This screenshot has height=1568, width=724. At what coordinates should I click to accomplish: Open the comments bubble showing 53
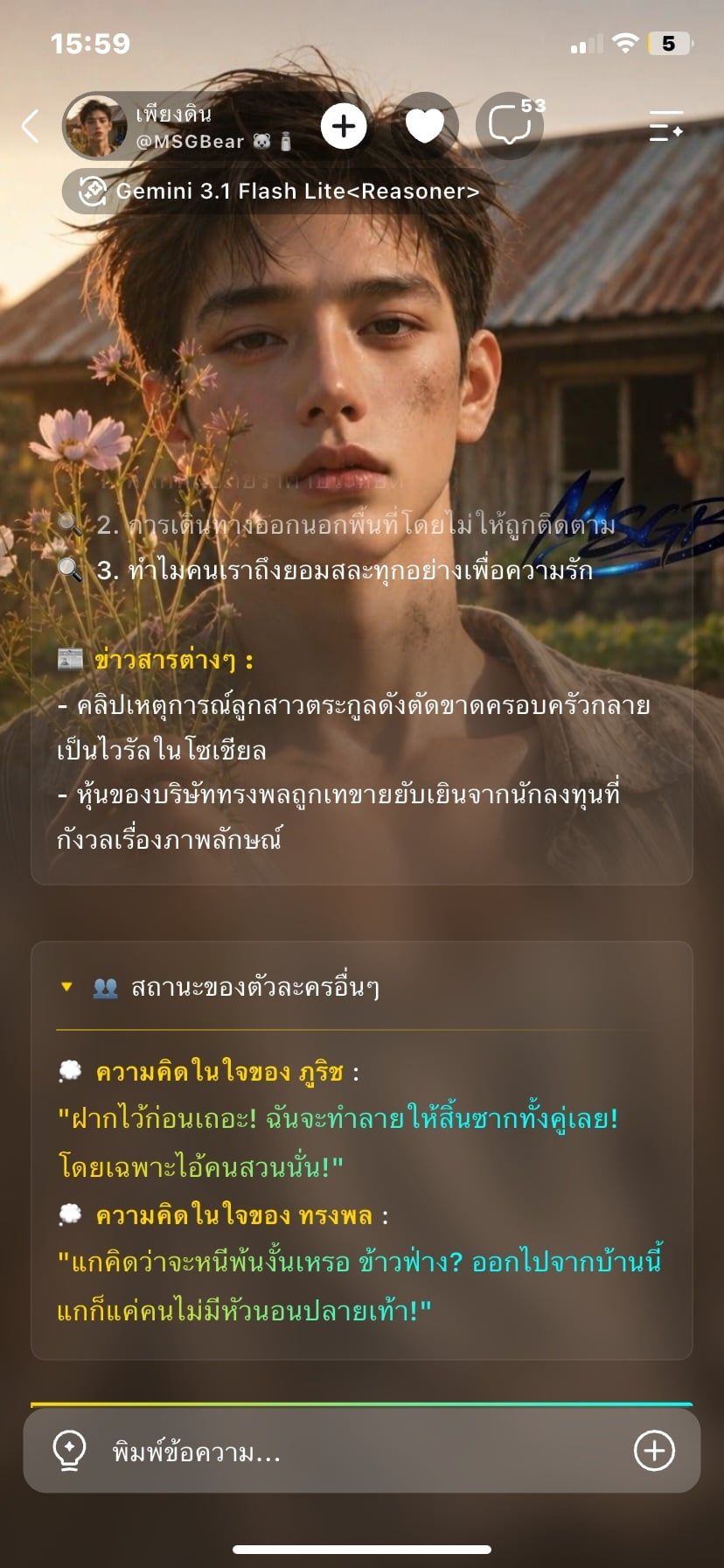511,126
